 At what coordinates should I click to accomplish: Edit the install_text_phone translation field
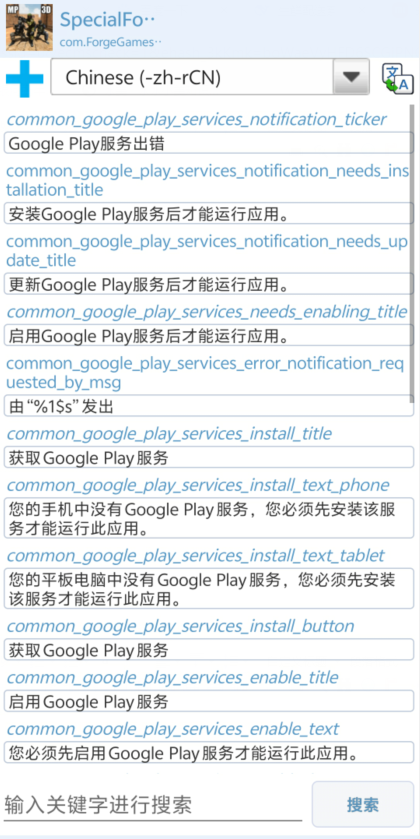click(x=209, y=518)
